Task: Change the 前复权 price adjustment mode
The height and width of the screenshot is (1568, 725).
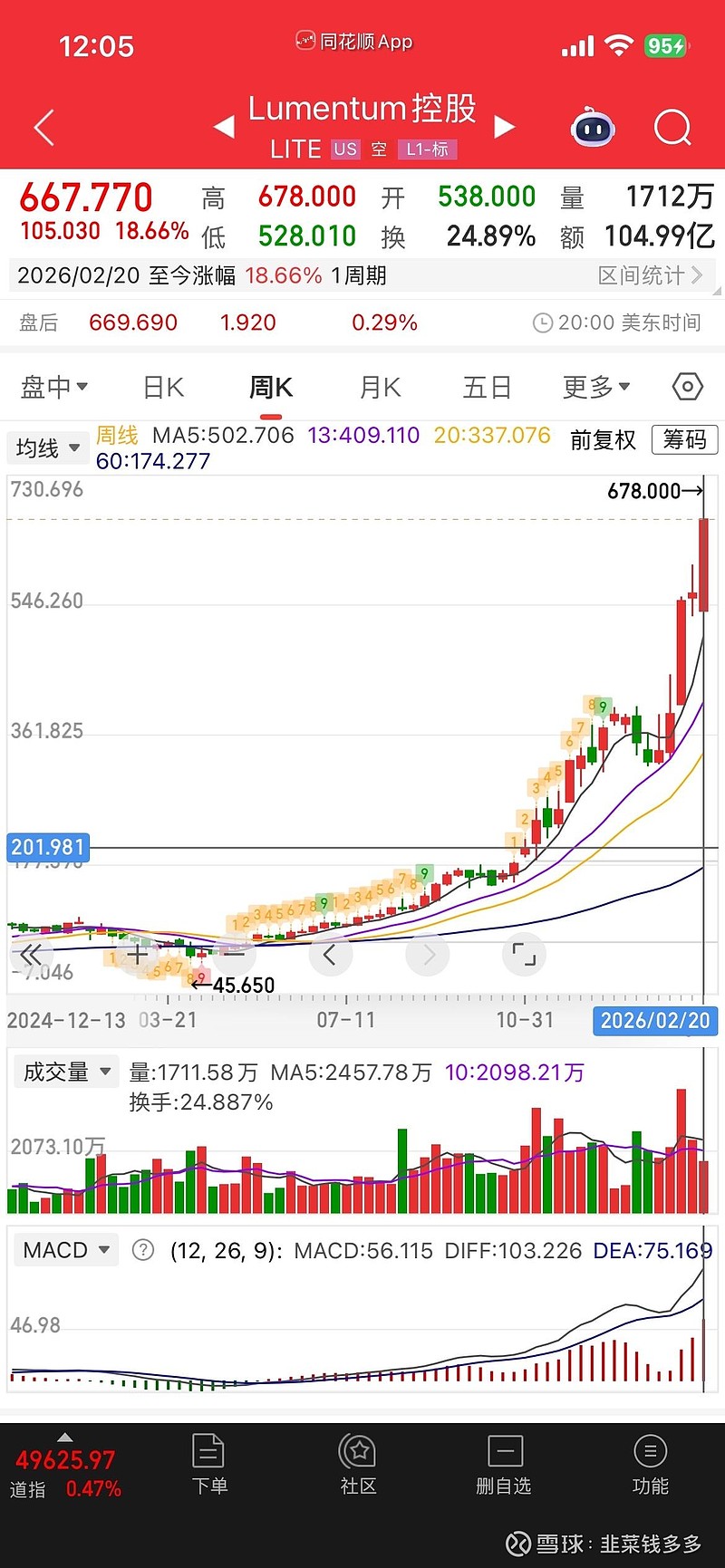Action: pyautogui.click(x=603, y=440)
